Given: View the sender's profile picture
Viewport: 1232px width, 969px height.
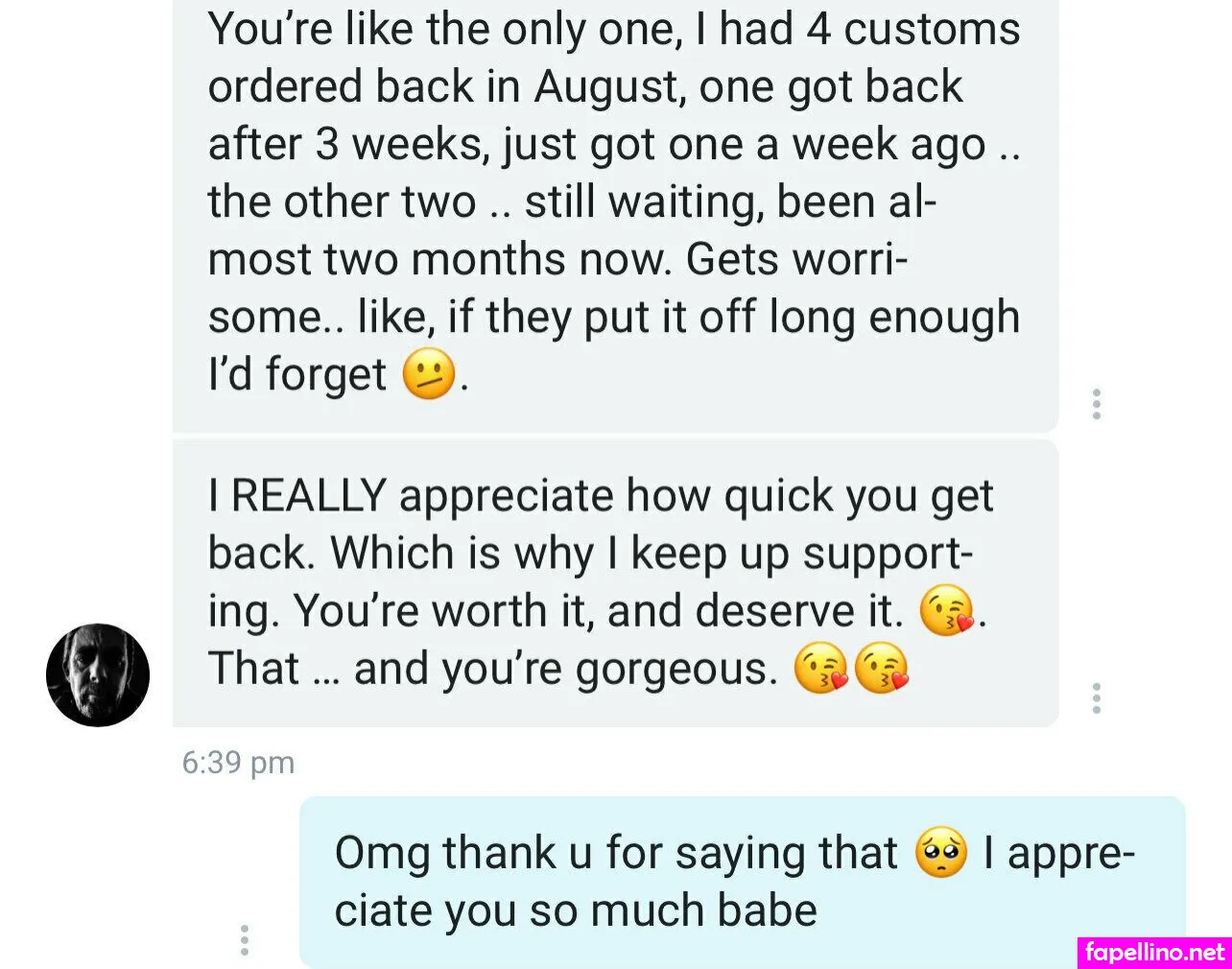Looking at the screenshot, I should click(x=98, y=674).
